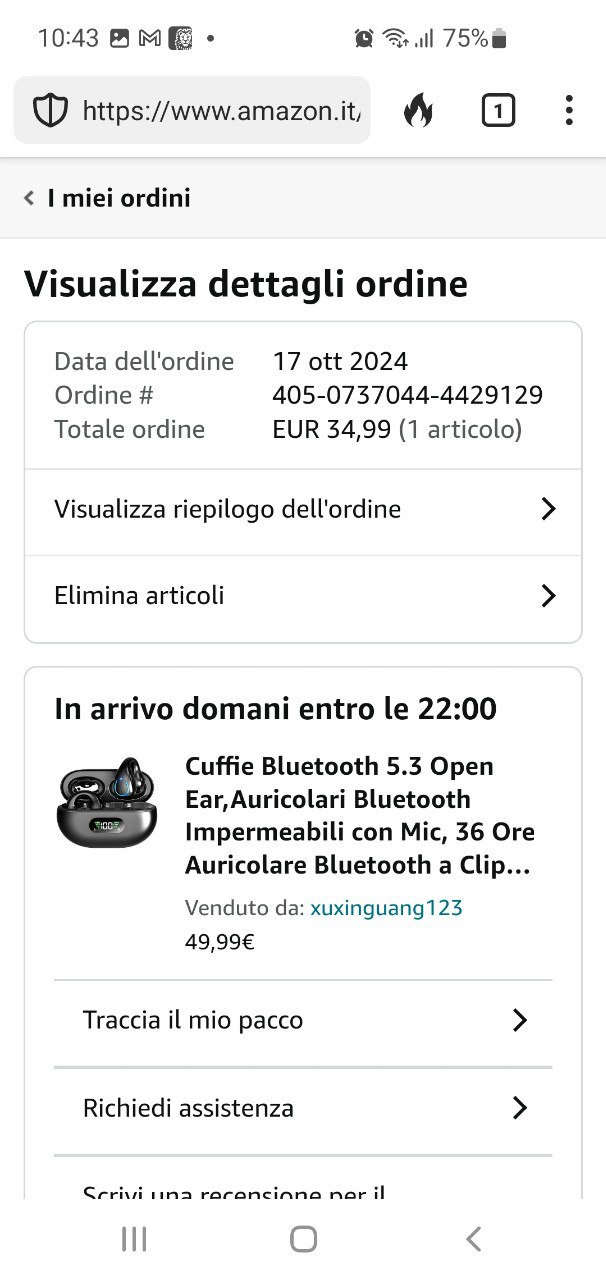606x1280 pixels.
Task: Visit seller xuxinguang123 page
Action: coord(386,908)
